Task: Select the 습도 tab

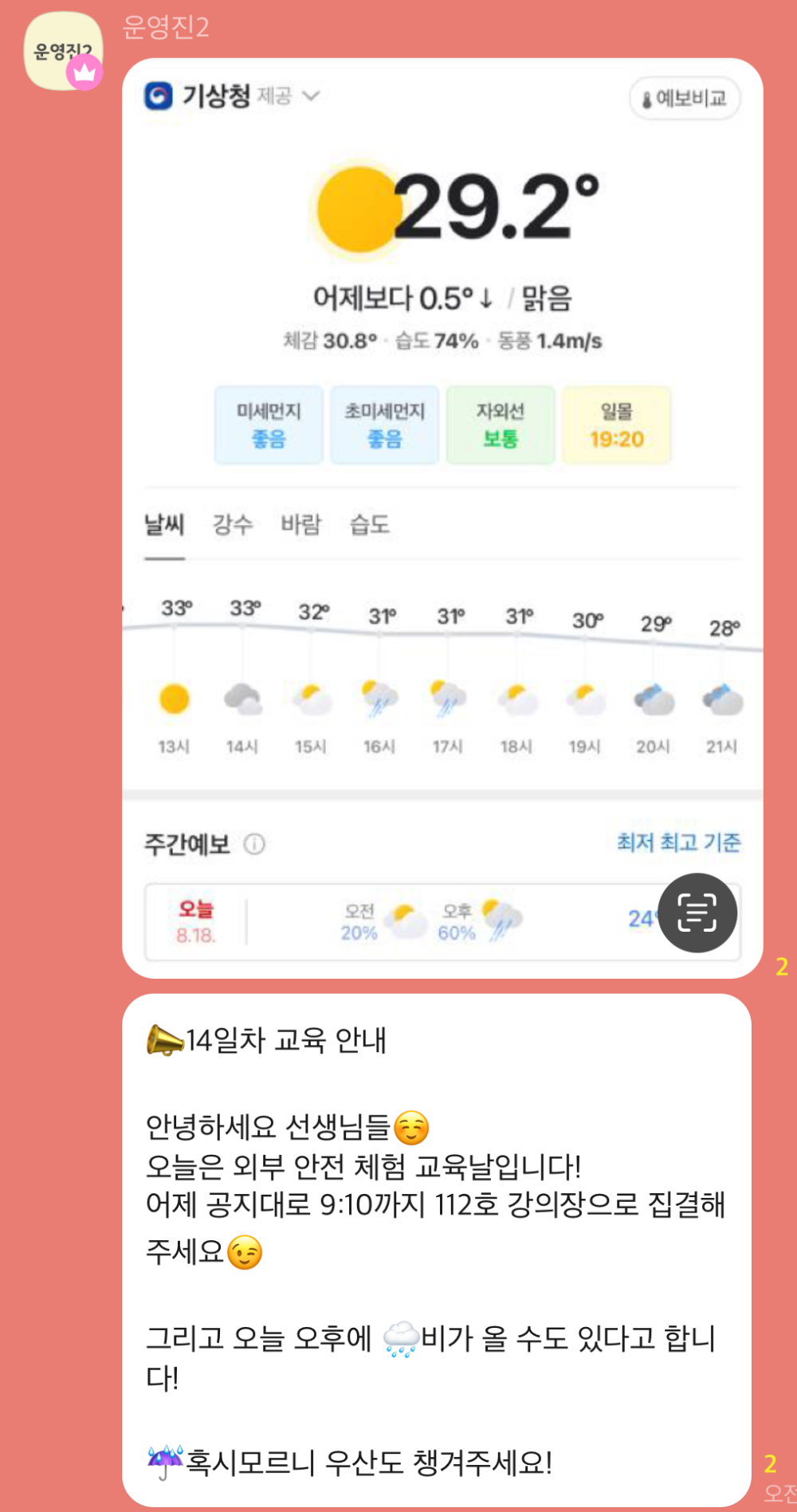Action: [x=370, y=523]
